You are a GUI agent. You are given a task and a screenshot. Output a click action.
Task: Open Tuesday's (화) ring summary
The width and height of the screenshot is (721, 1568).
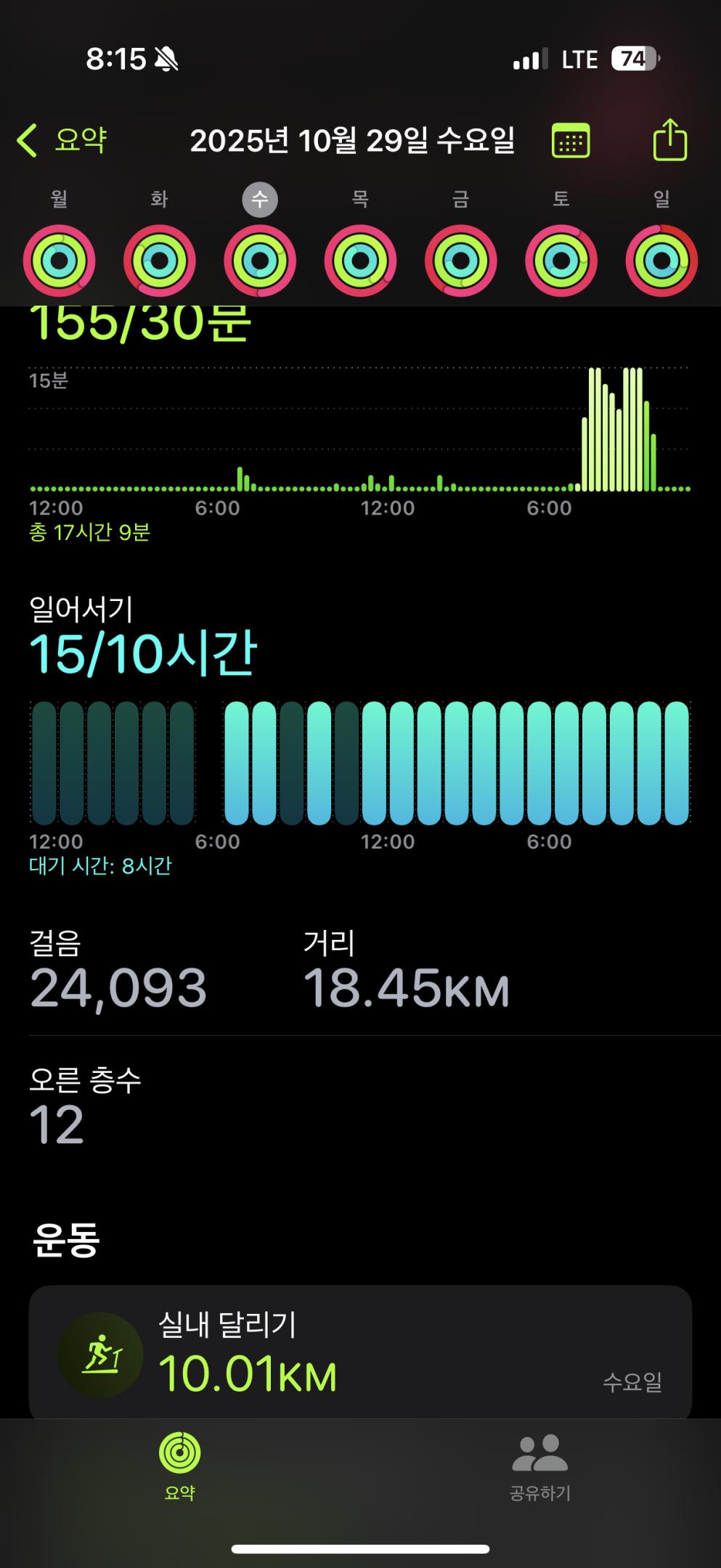[x=159, y=261]
